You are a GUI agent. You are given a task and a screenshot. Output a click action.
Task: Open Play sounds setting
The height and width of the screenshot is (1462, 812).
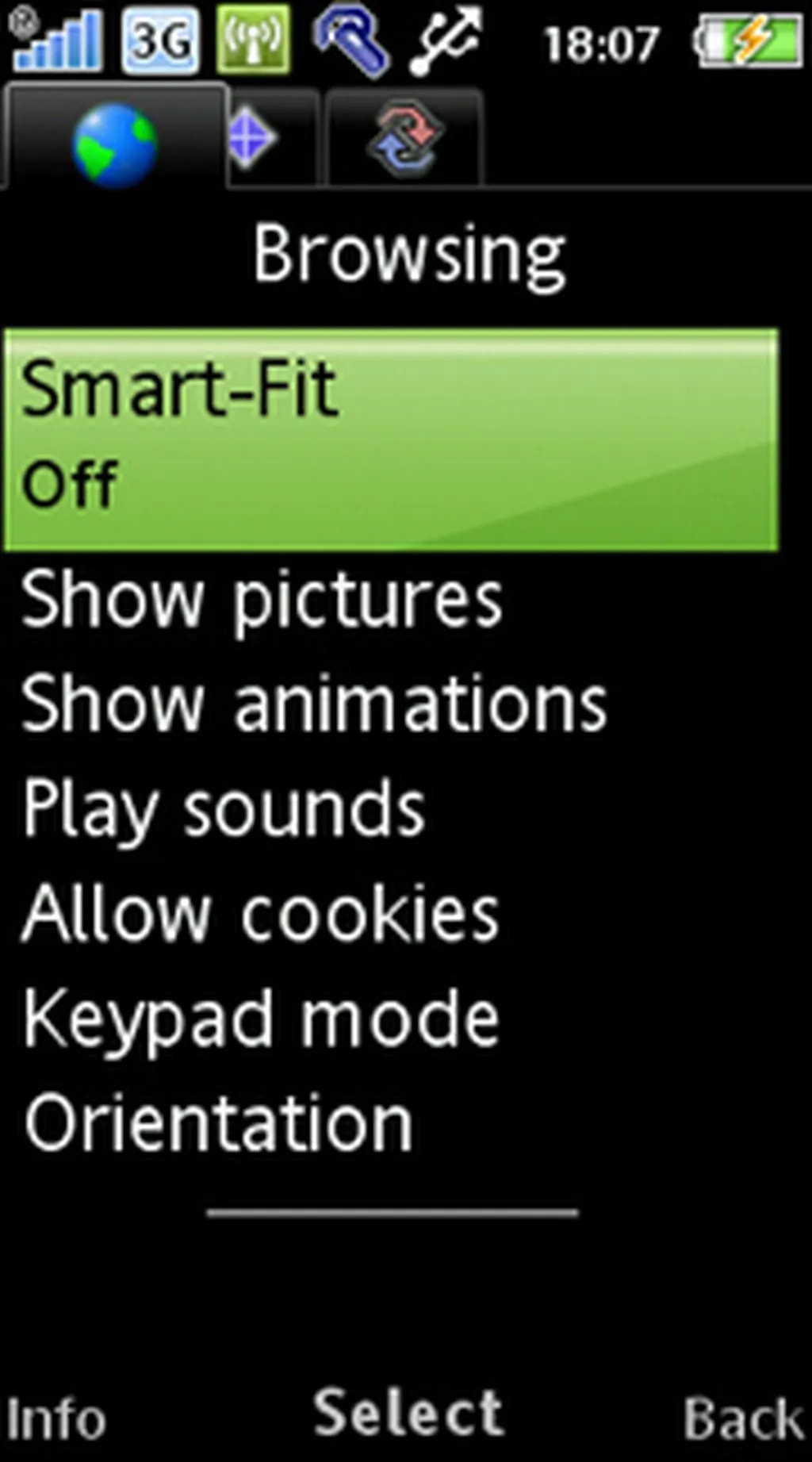tap(224, 810)
